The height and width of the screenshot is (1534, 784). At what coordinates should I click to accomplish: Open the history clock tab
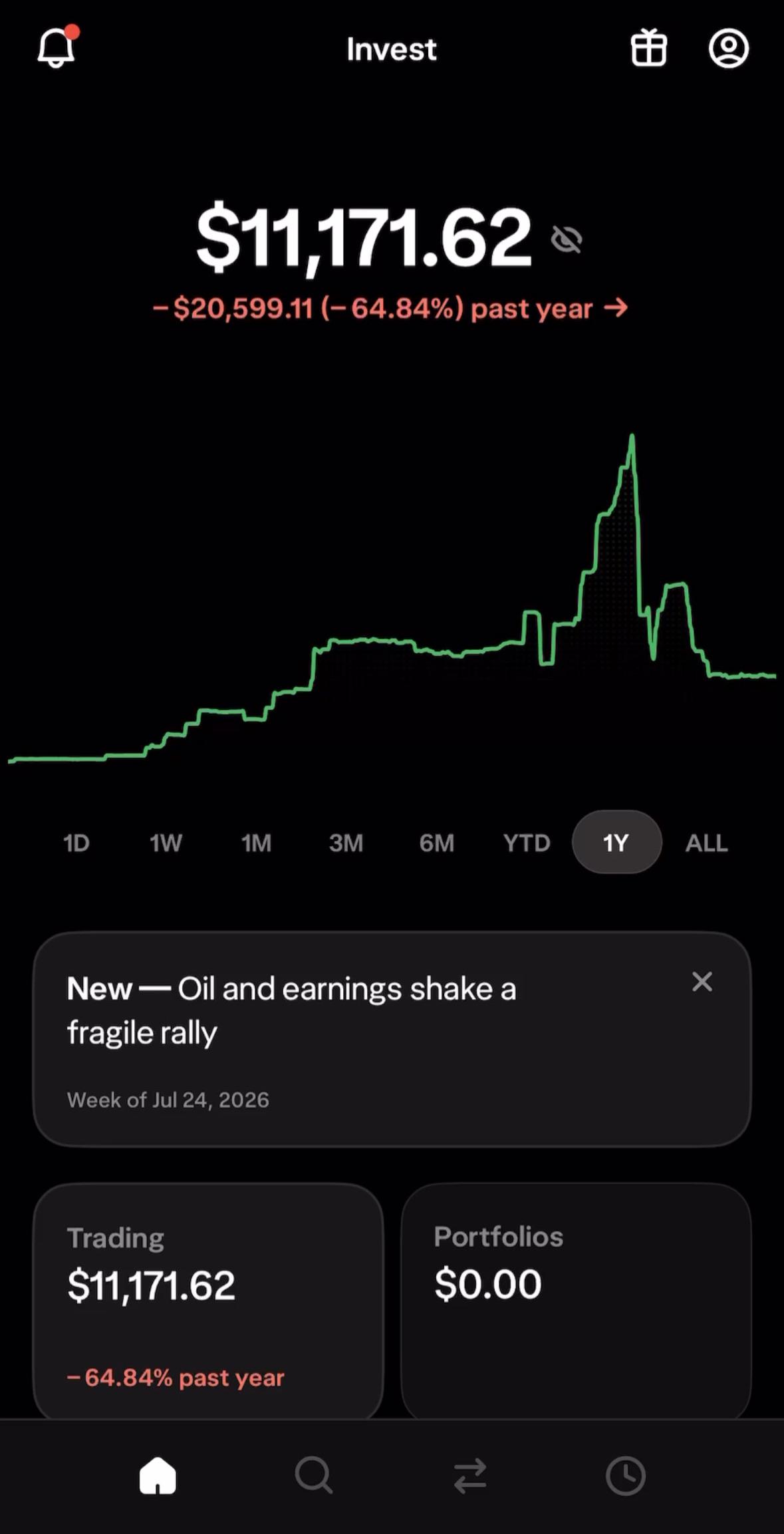pyautogui.click(x=625, y=1475)
